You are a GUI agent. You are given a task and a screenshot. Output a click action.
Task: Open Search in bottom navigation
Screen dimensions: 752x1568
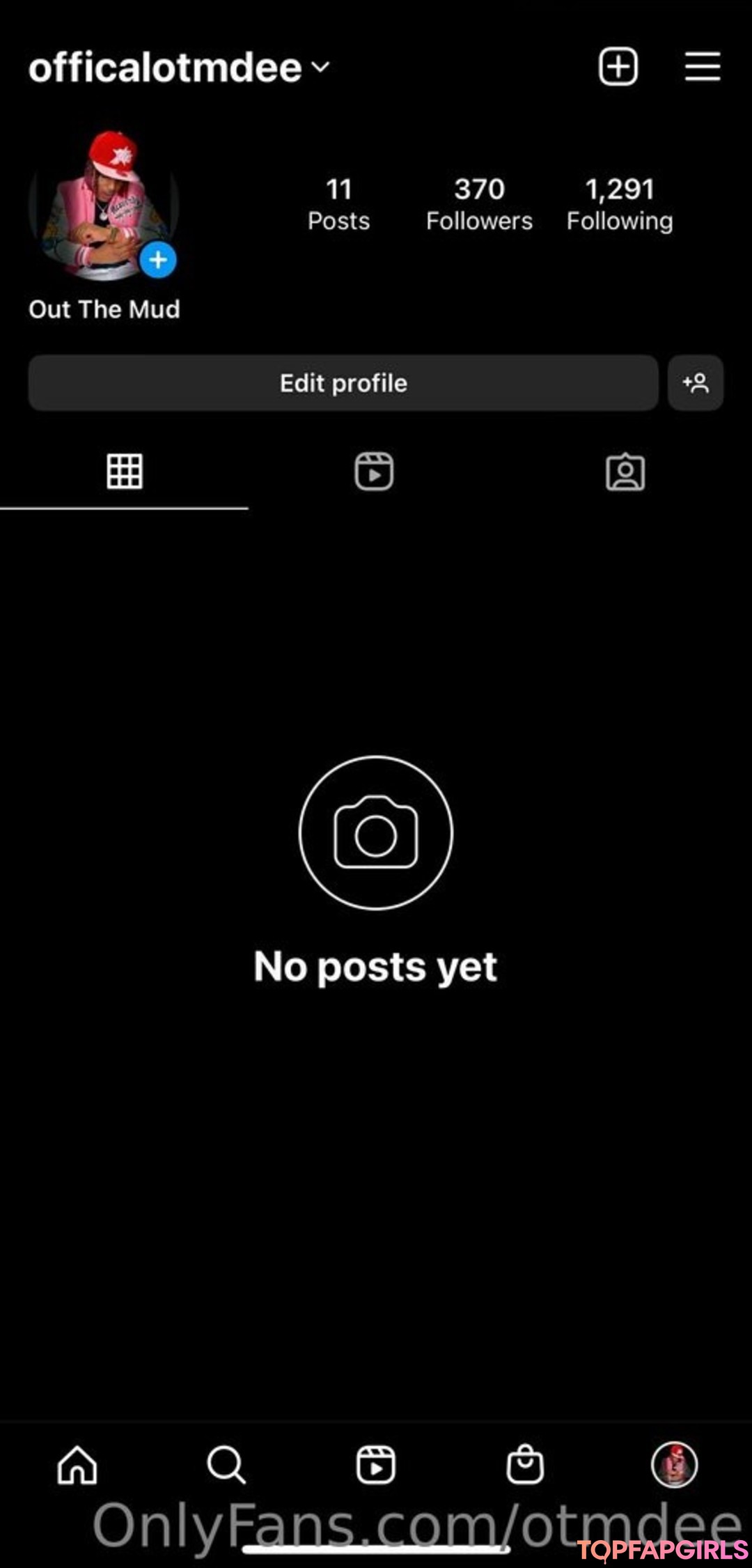point(226,1464)
